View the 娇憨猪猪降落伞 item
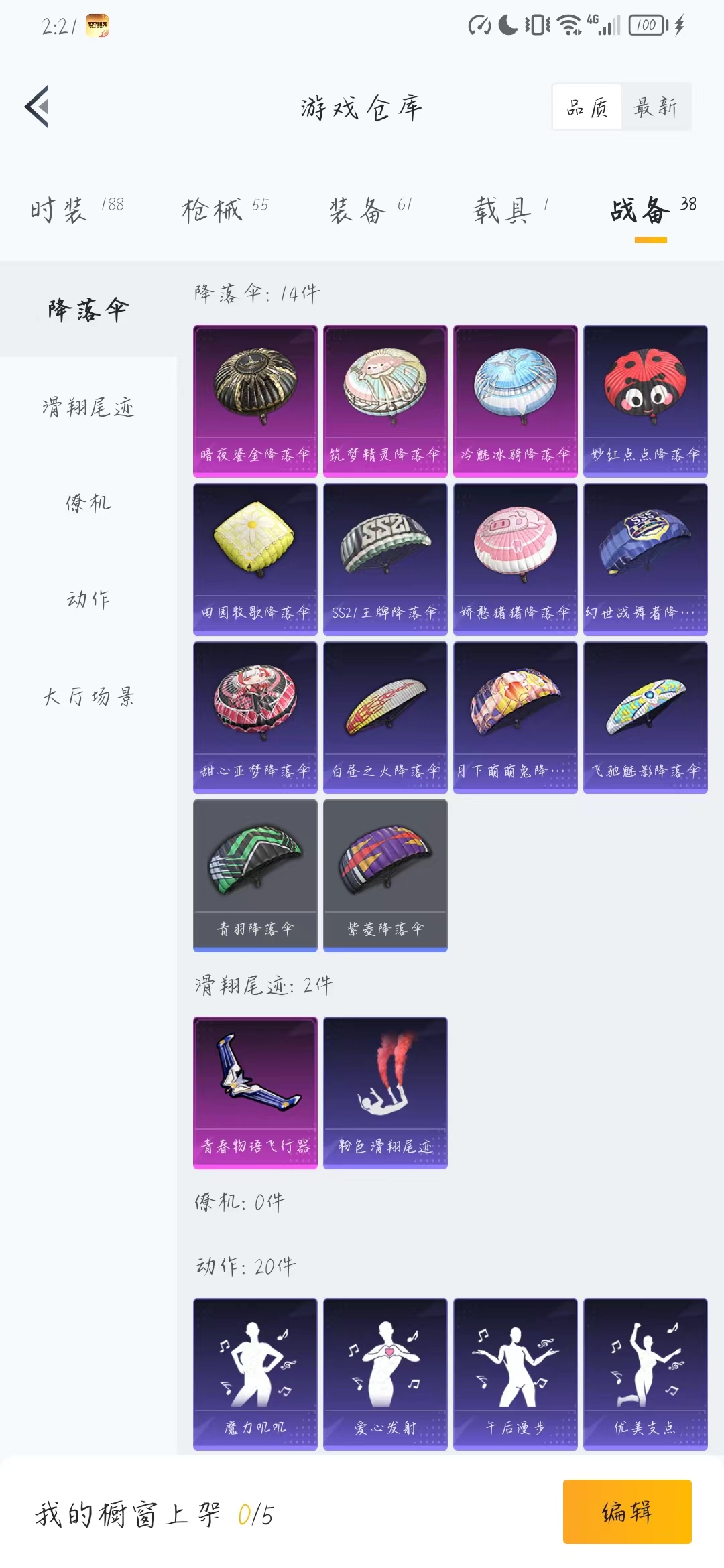The image size is (724, 1568). click(515, 559)
